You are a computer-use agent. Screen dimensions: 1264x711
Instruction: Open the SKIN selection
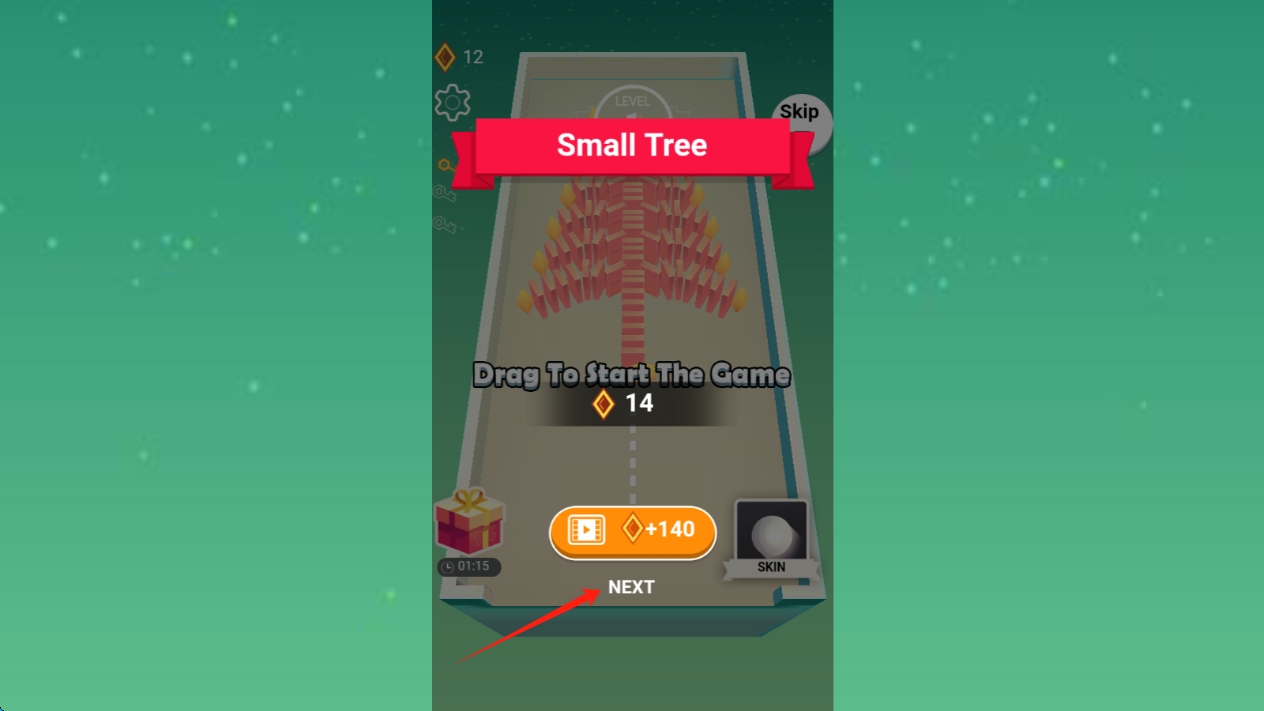pos(771,538)
